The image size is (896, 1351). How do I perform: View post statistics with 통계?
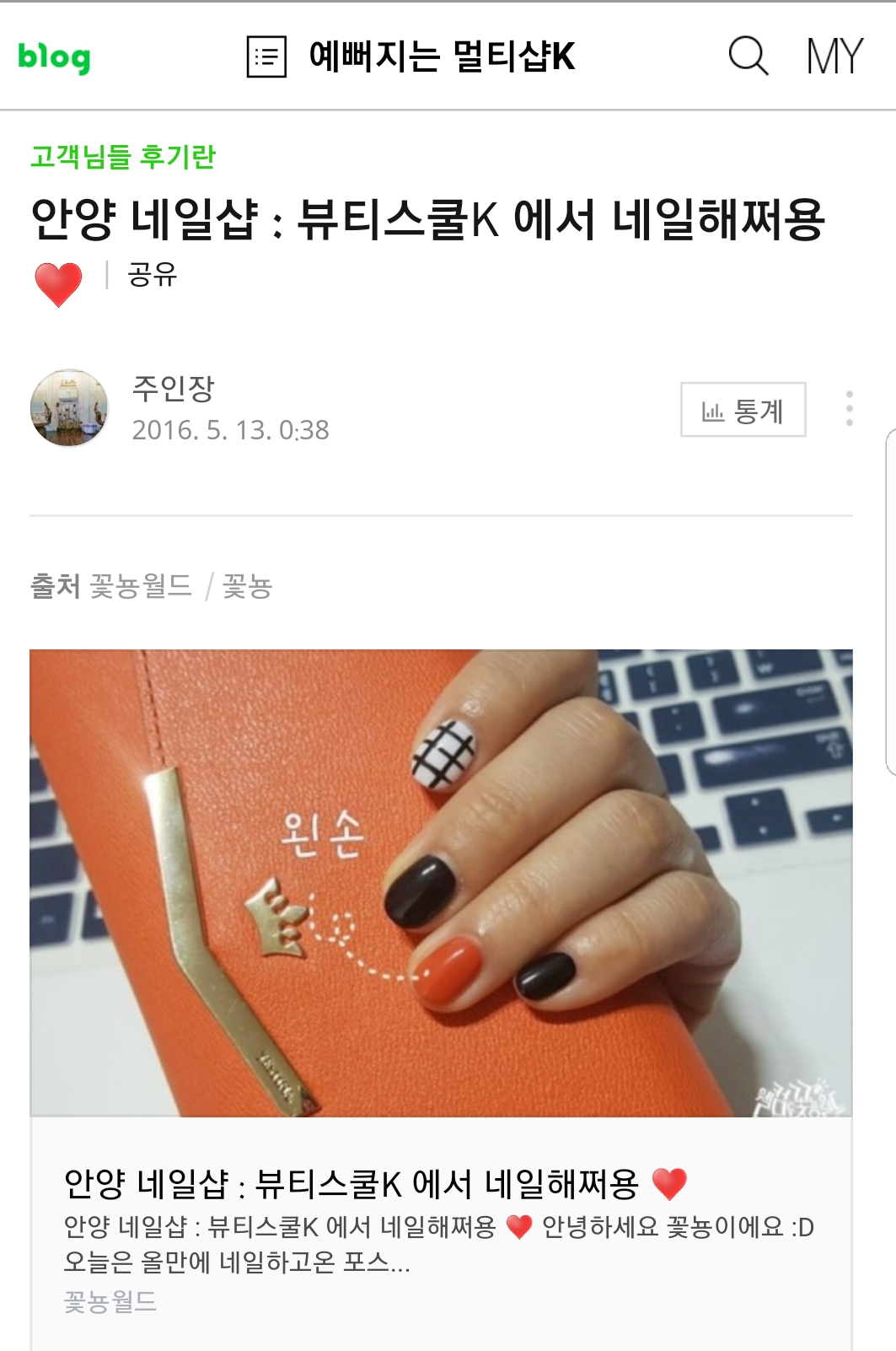pos(743,410)
